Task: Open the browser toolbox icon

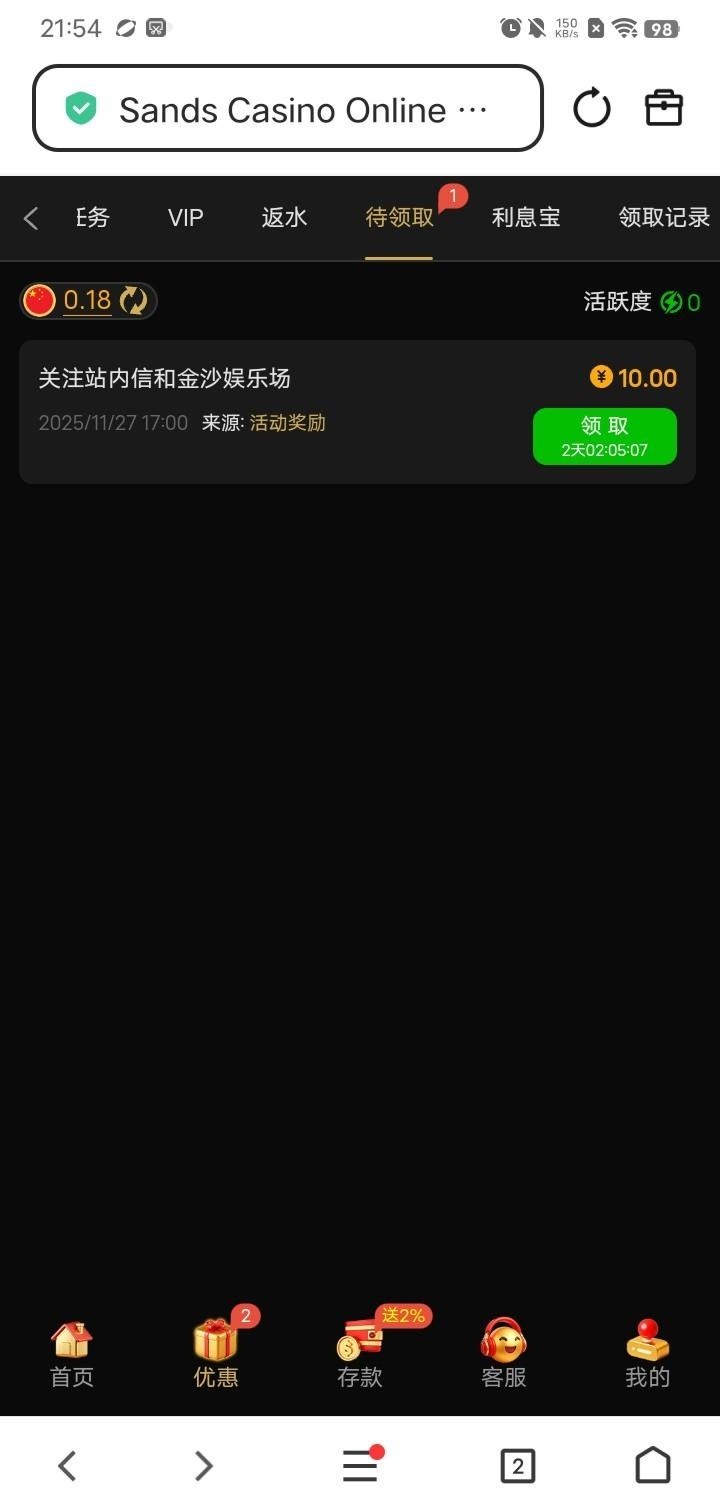Action: click(x=664, y=108)
